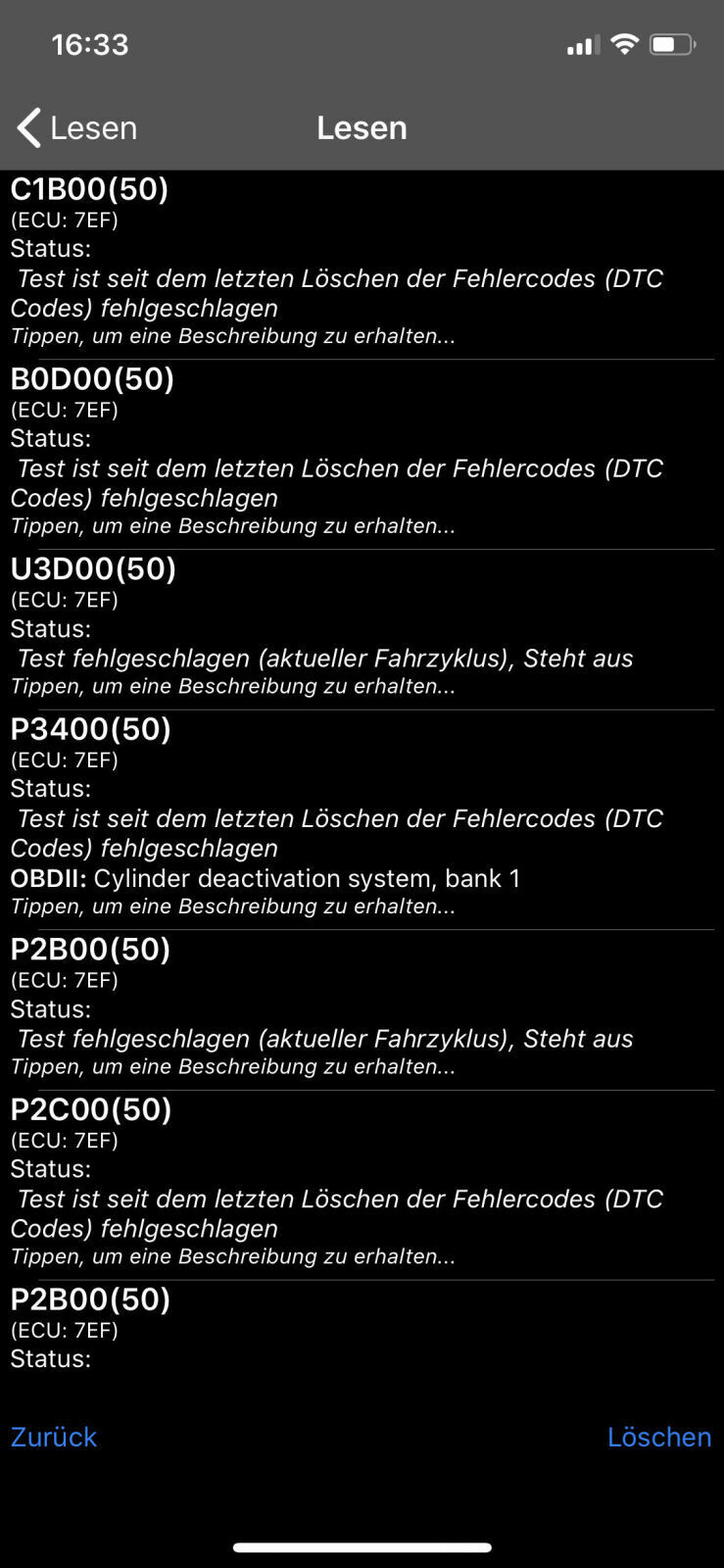Tap description link under P2C00 code
724x1568 pixels.
coord(232,1255)
